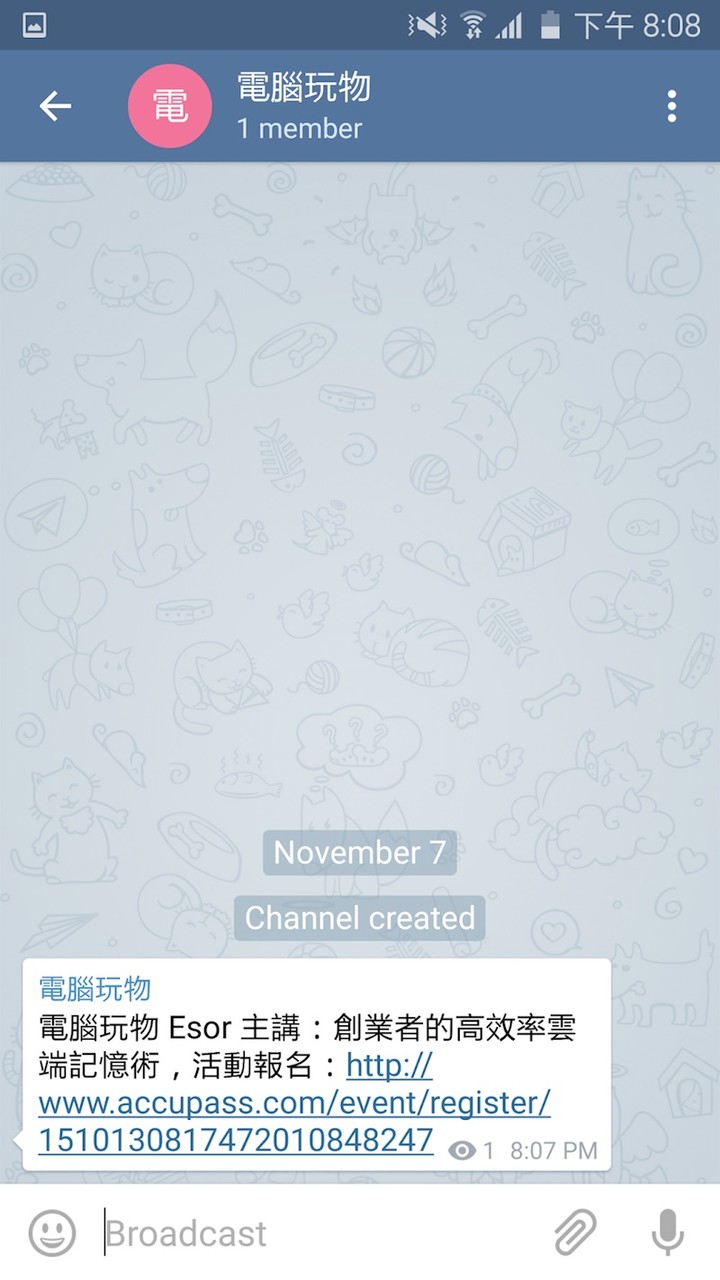Go back using the arrow icon
The height and width of the screenshot is (1280, 720).
click(x=55, y=106)
